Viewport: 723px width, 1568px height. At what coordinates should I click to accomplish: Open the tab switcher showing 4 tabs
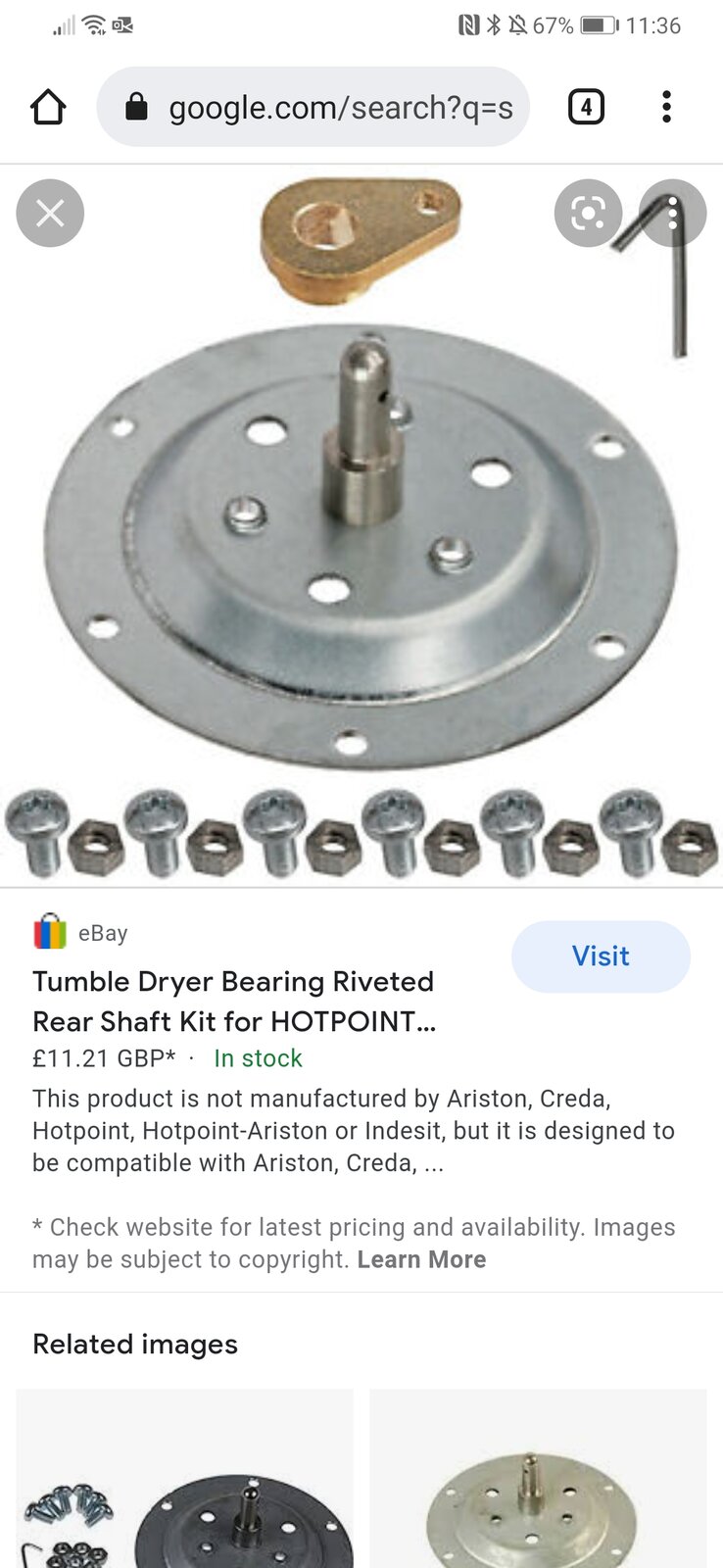coord(586,107)
